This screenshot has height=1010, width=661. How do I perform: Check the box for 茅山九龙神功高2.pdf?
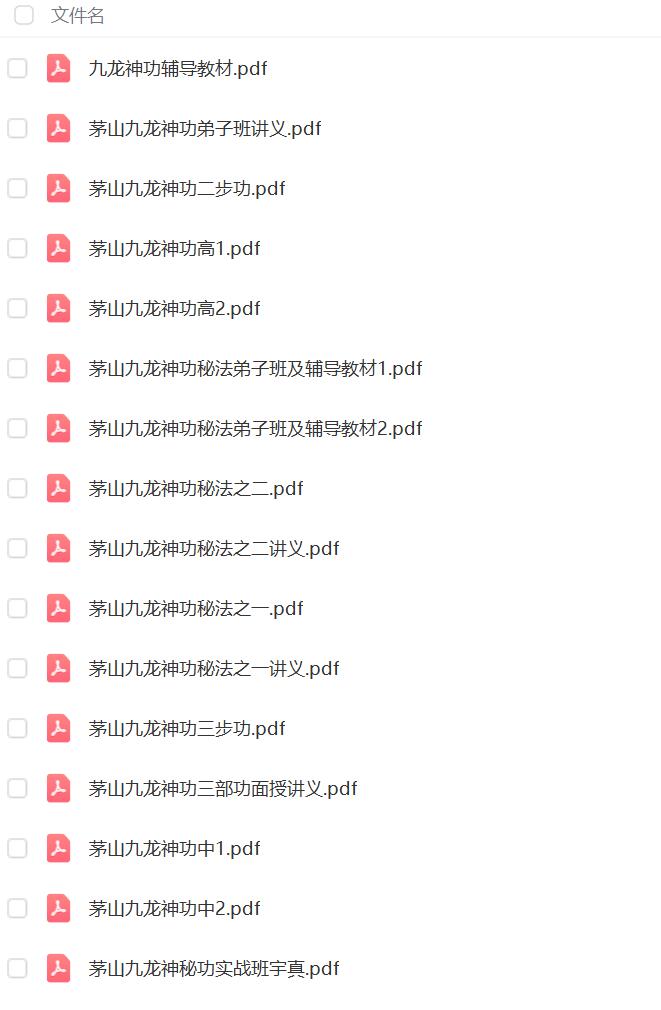click(17, 308)
